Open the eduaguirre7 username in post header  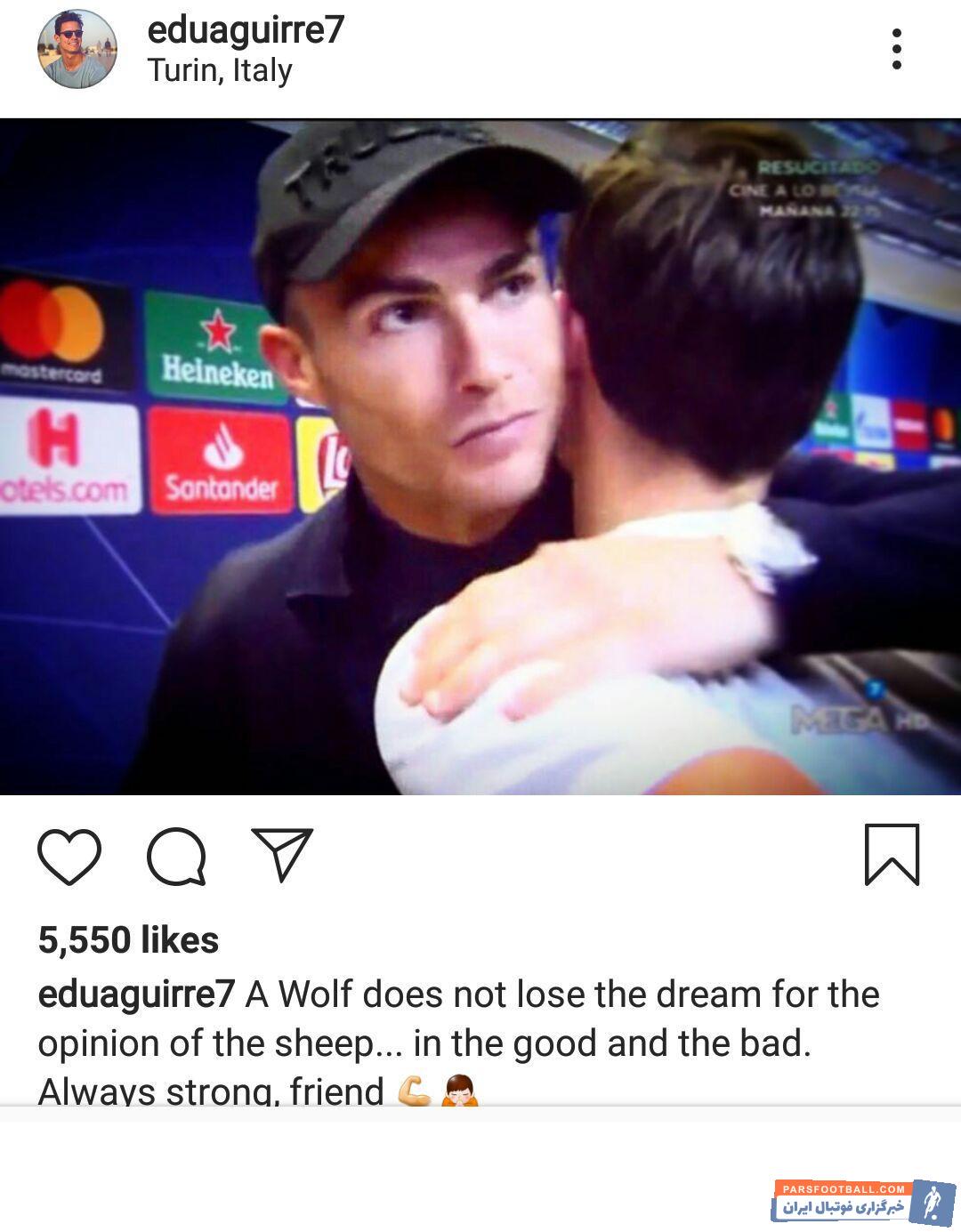click(x=246, y=30)
